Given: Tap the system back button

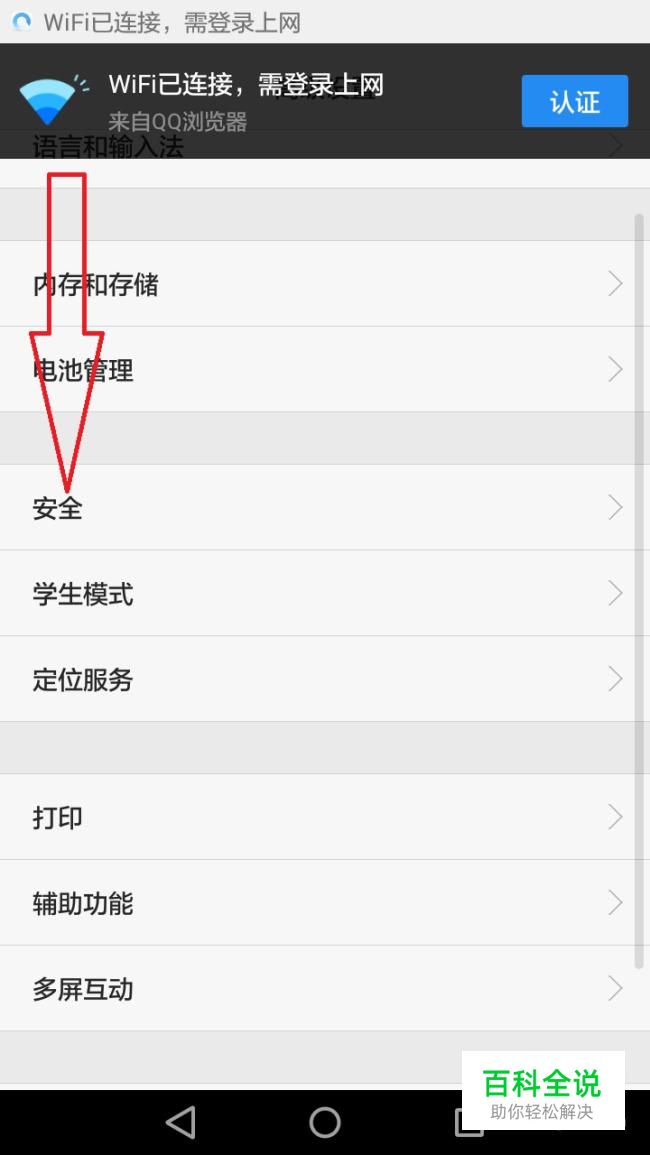Looking at the screenshot, I should [181, 1122].
